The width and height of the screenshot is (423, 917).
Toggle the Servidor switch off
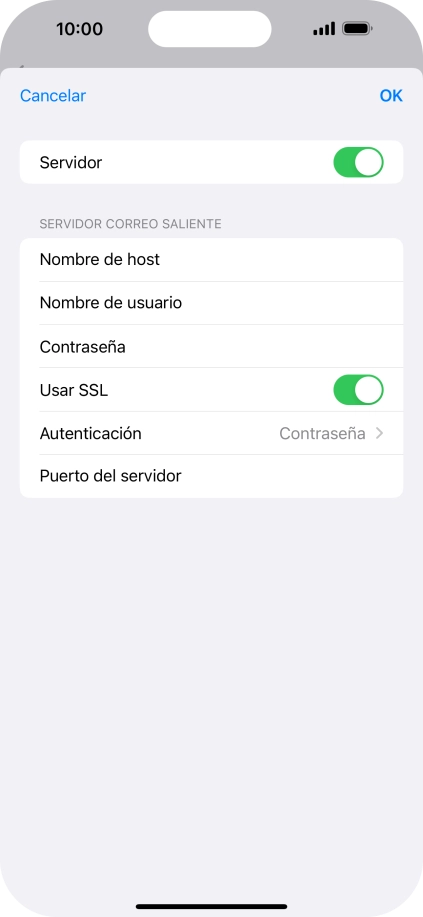pyautogui.click(x=358, y=163)
